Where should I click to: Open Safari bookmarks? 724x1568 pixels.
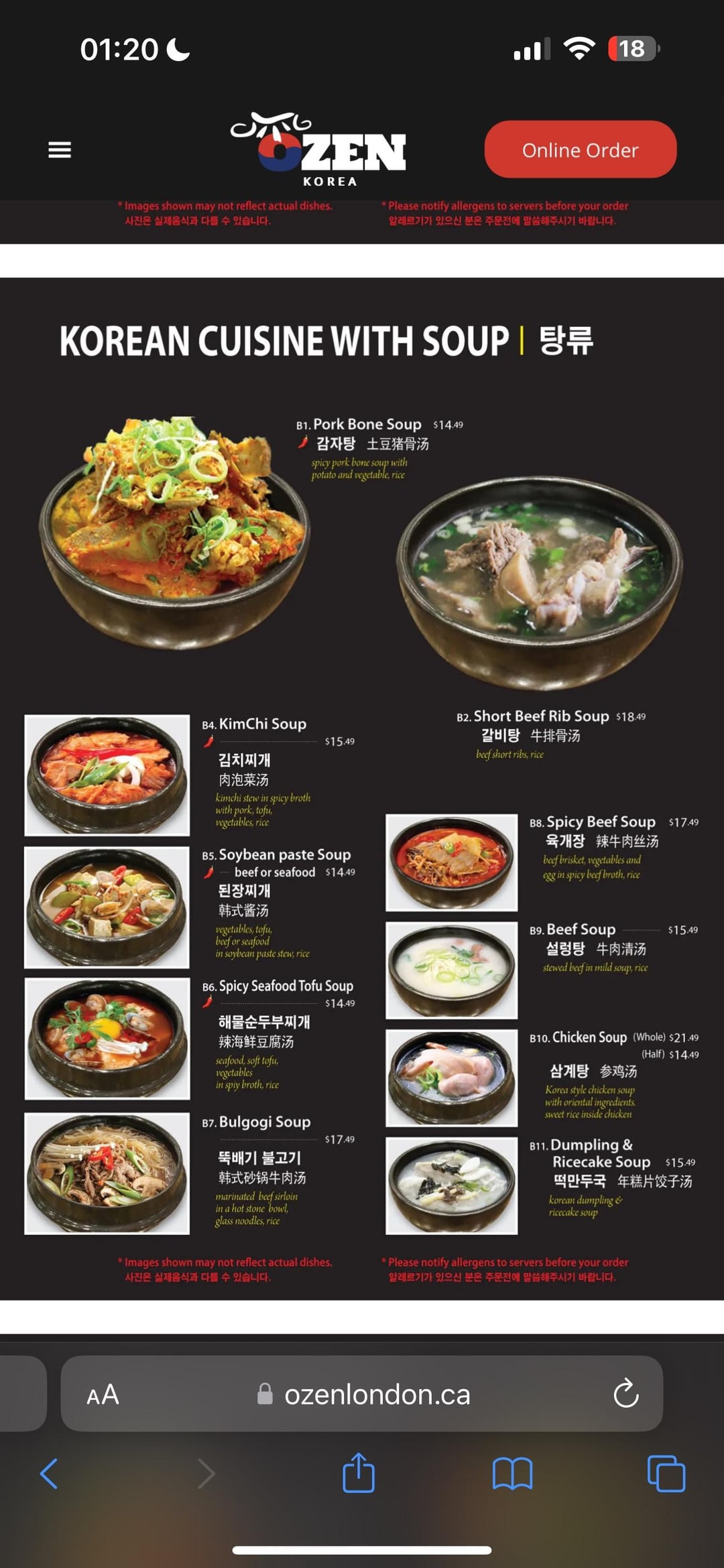point(512,1474)
